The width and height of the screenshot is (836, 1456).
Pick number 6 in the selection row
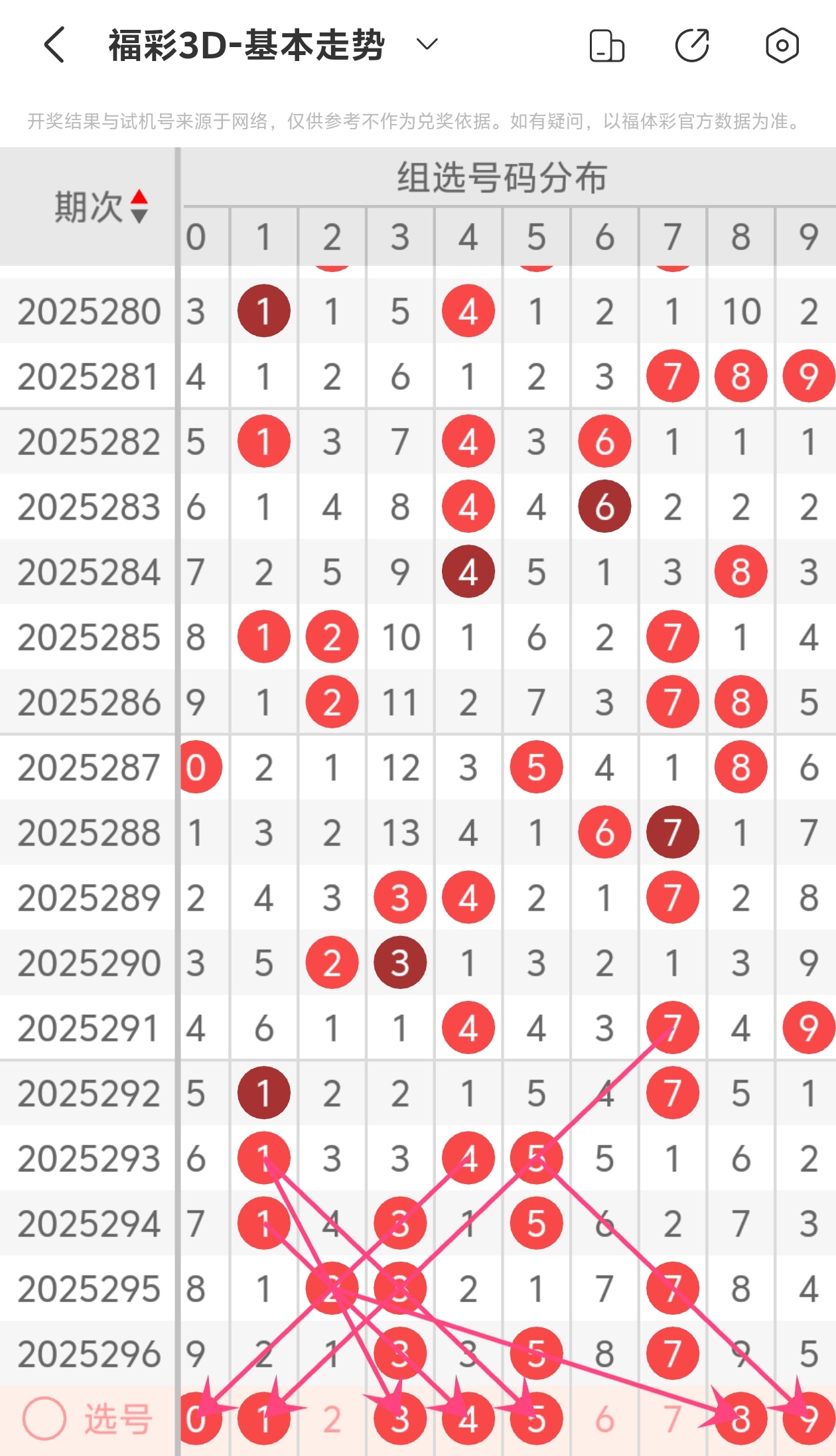[604, 1420]
